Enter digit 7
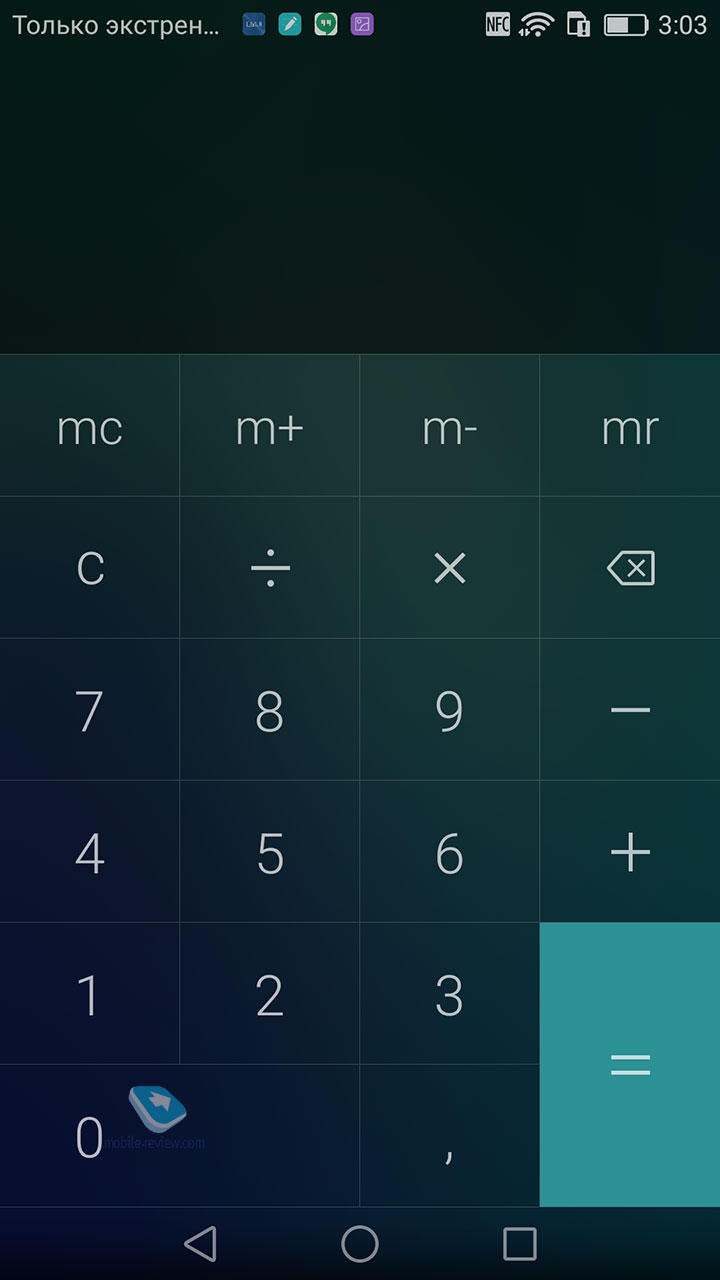The width and height of the screenshot is (720, 1280). [x=90, y=710]
